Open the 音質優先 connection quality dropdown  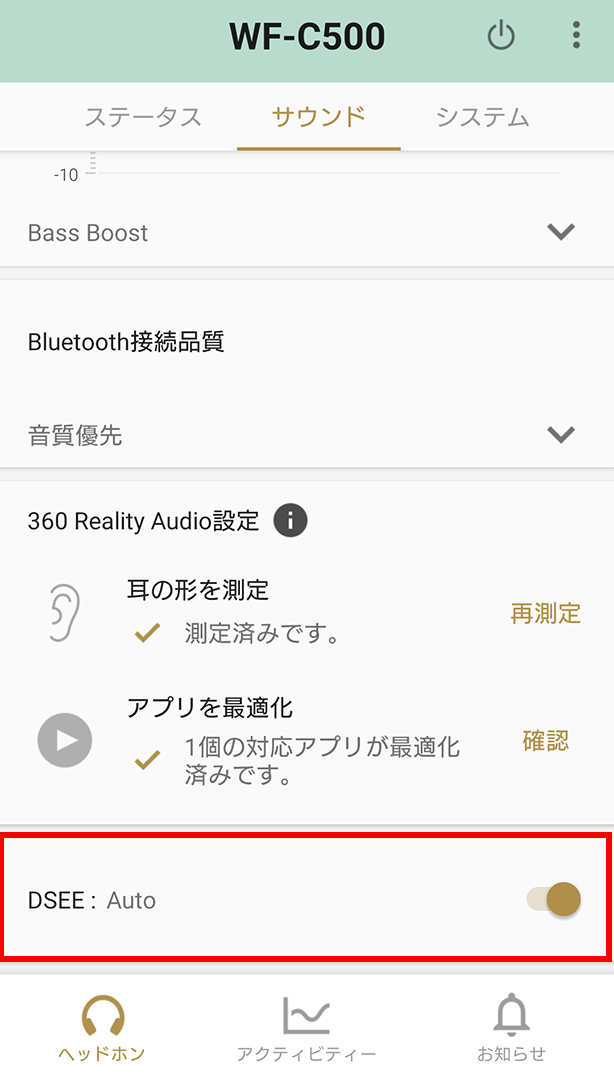pyautogui.click(x=561, y=435)
